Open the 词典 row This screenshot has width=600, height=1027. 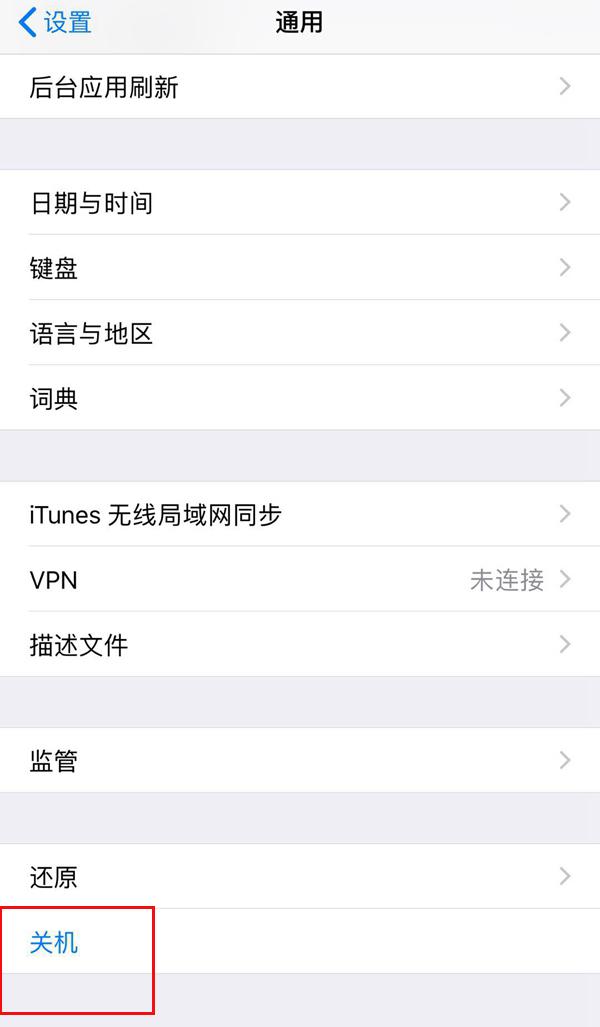(x=300, y=398)
